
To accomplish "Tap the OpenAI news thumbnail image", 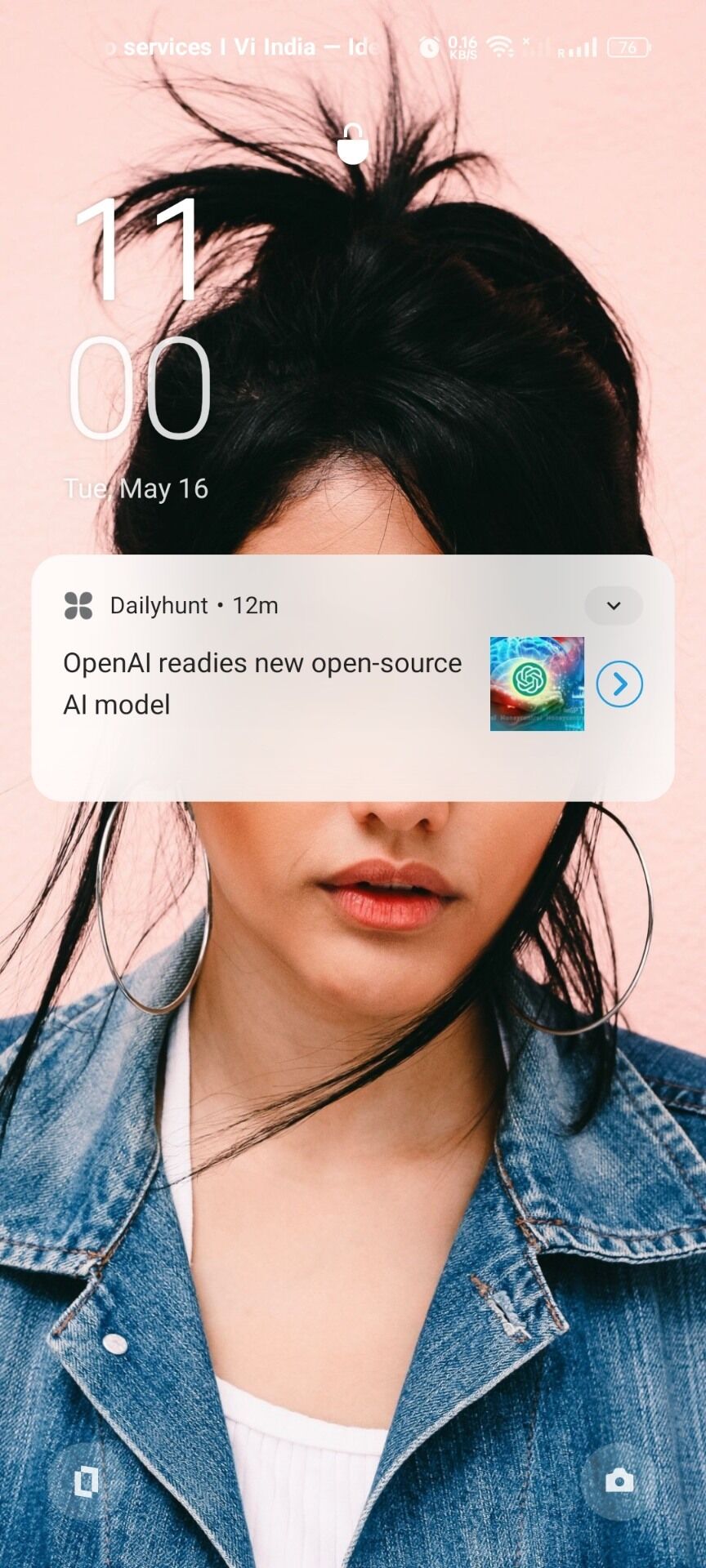I will pos(537,684).
